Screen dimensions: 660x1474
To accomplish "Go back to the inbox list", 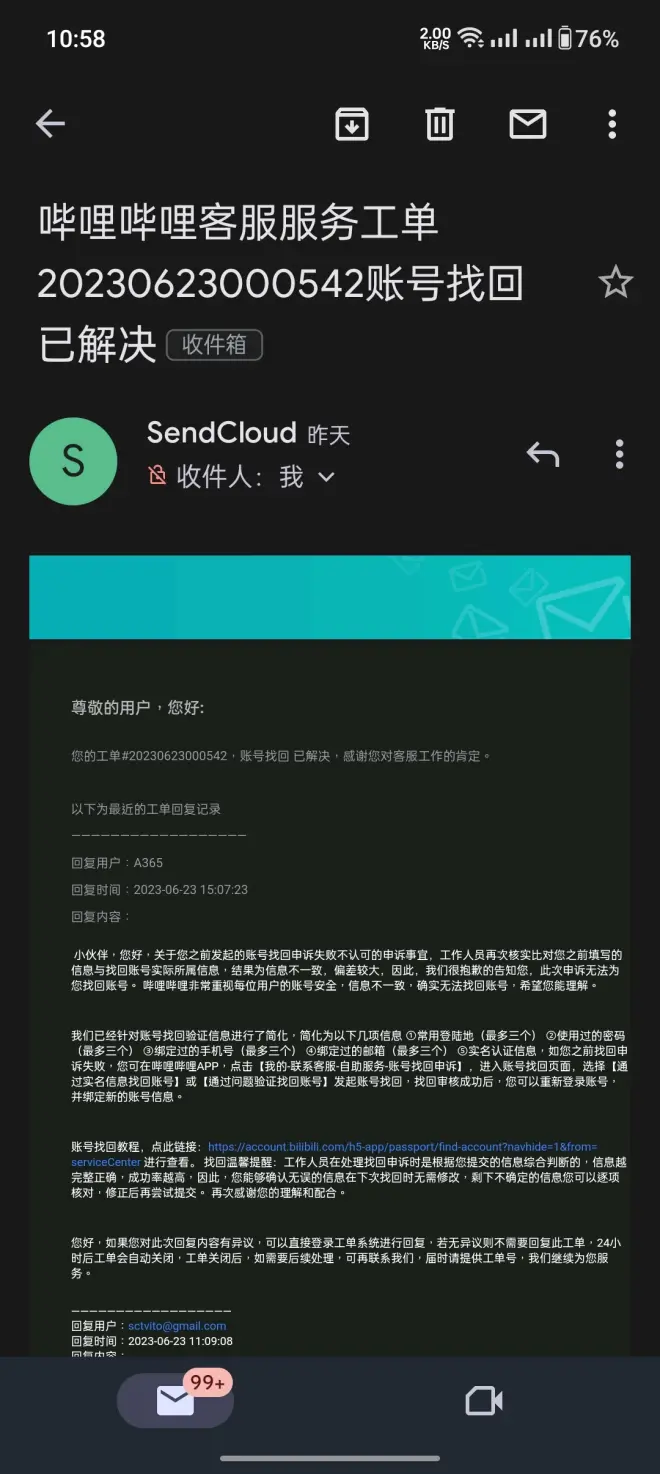I will (50, 124).
